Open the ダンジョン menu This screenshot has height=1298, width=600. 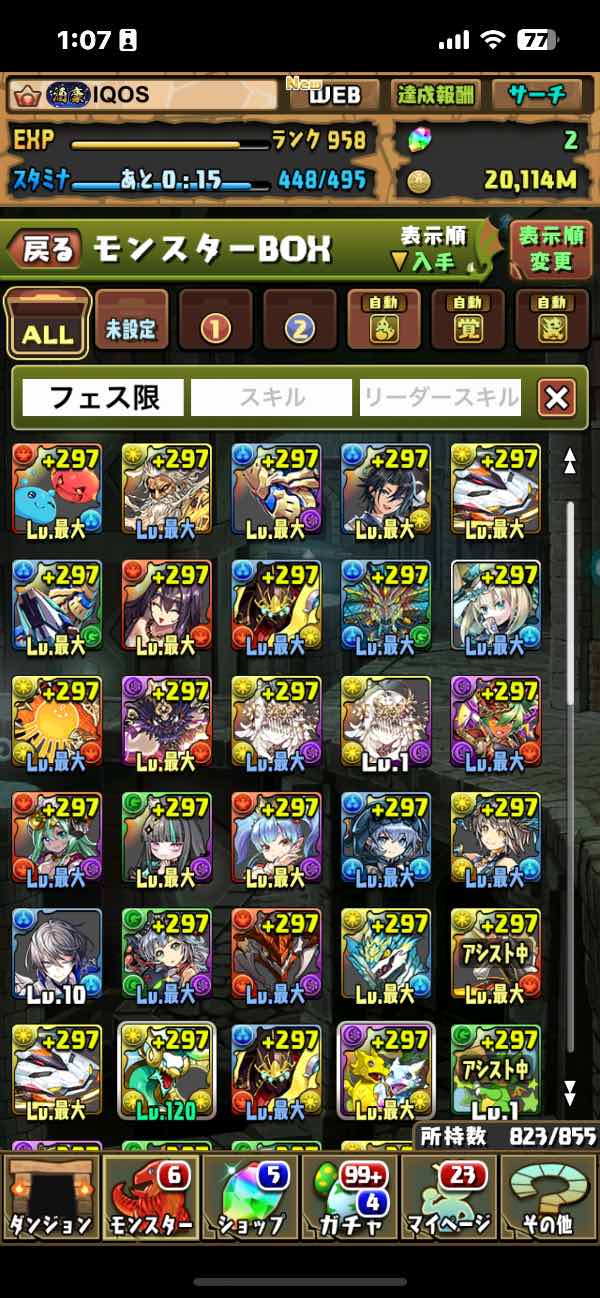49,1198
